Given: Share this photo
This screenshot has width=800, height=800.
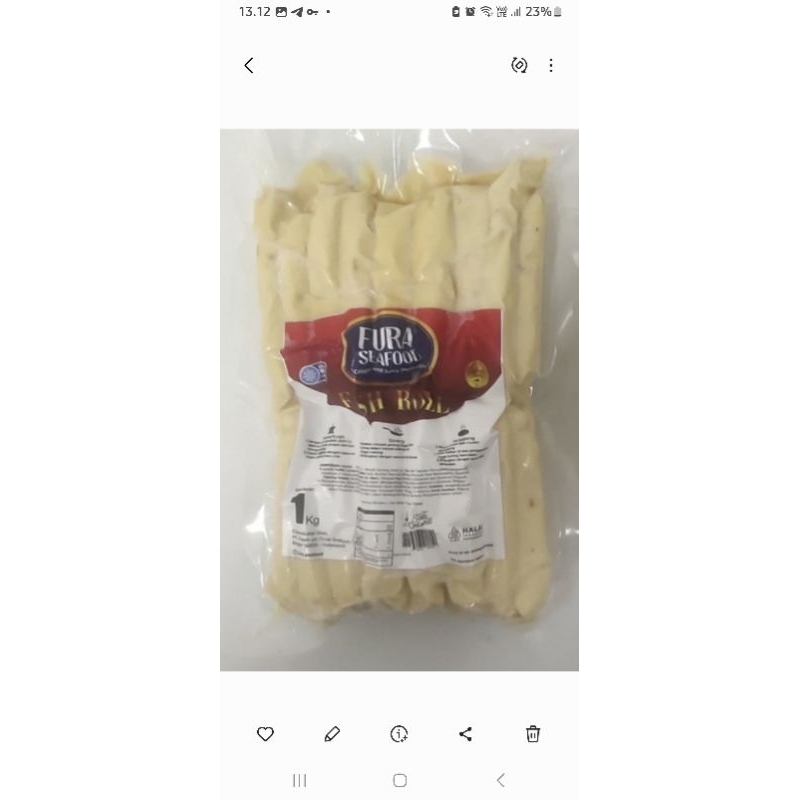Looking at the screenshot, I should (x=465, y=734).
